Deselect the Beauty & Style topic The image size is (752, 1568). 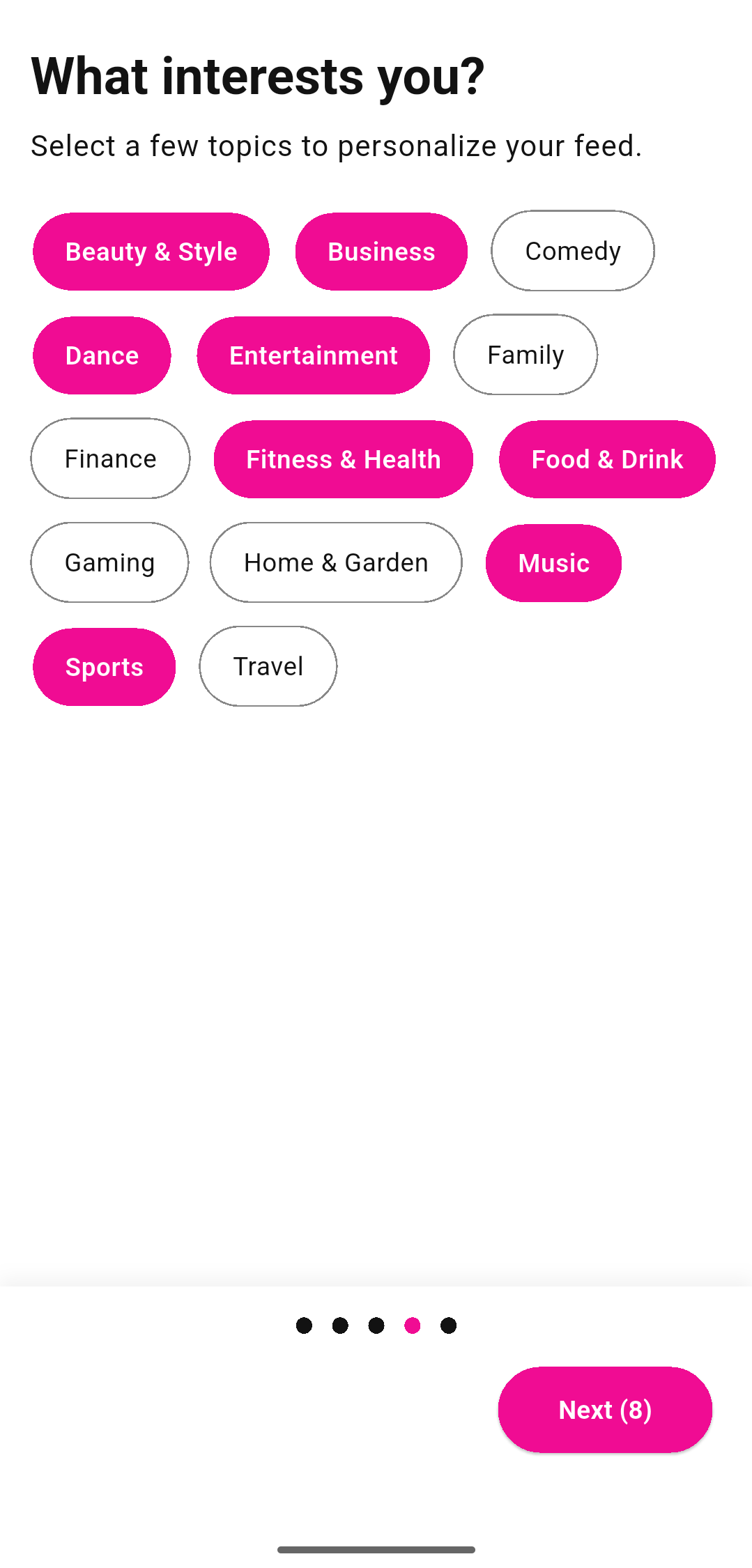(x=151, y=251)
